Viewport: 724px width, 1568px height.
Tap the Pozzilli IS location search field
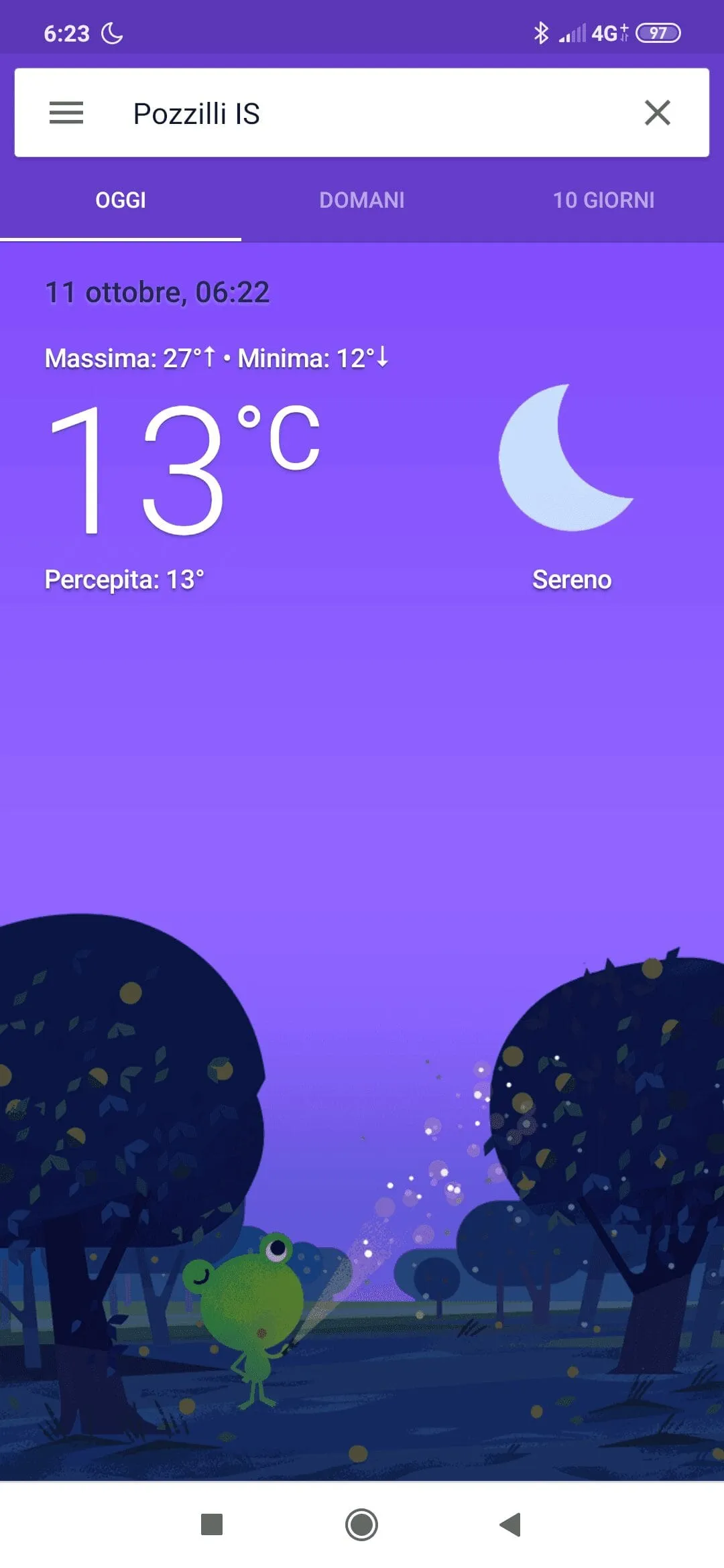pyautogui.click(x=362, y=113)
